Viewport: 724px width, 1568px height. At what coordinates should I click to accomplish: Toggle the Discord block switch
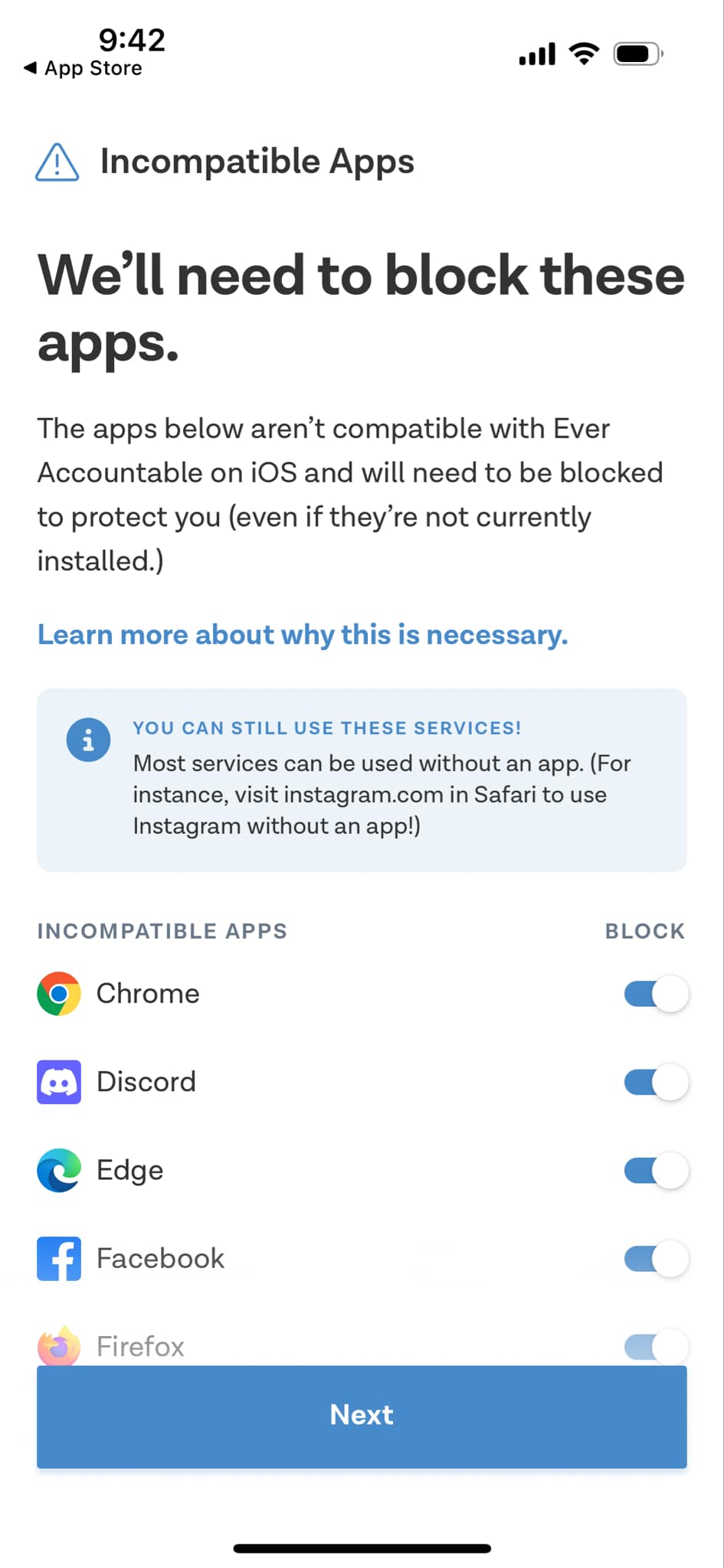click(657, 1082)
